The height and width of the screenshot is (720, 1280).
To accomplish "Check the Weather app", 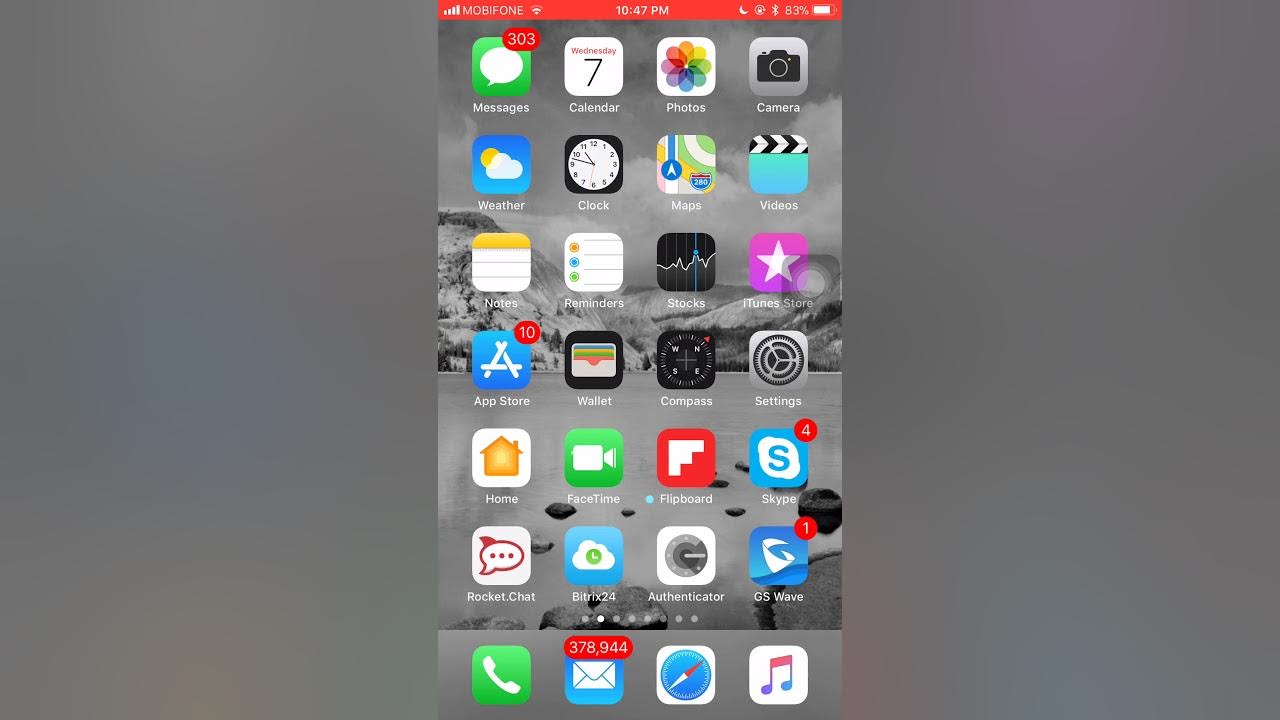I will (501, 165).
